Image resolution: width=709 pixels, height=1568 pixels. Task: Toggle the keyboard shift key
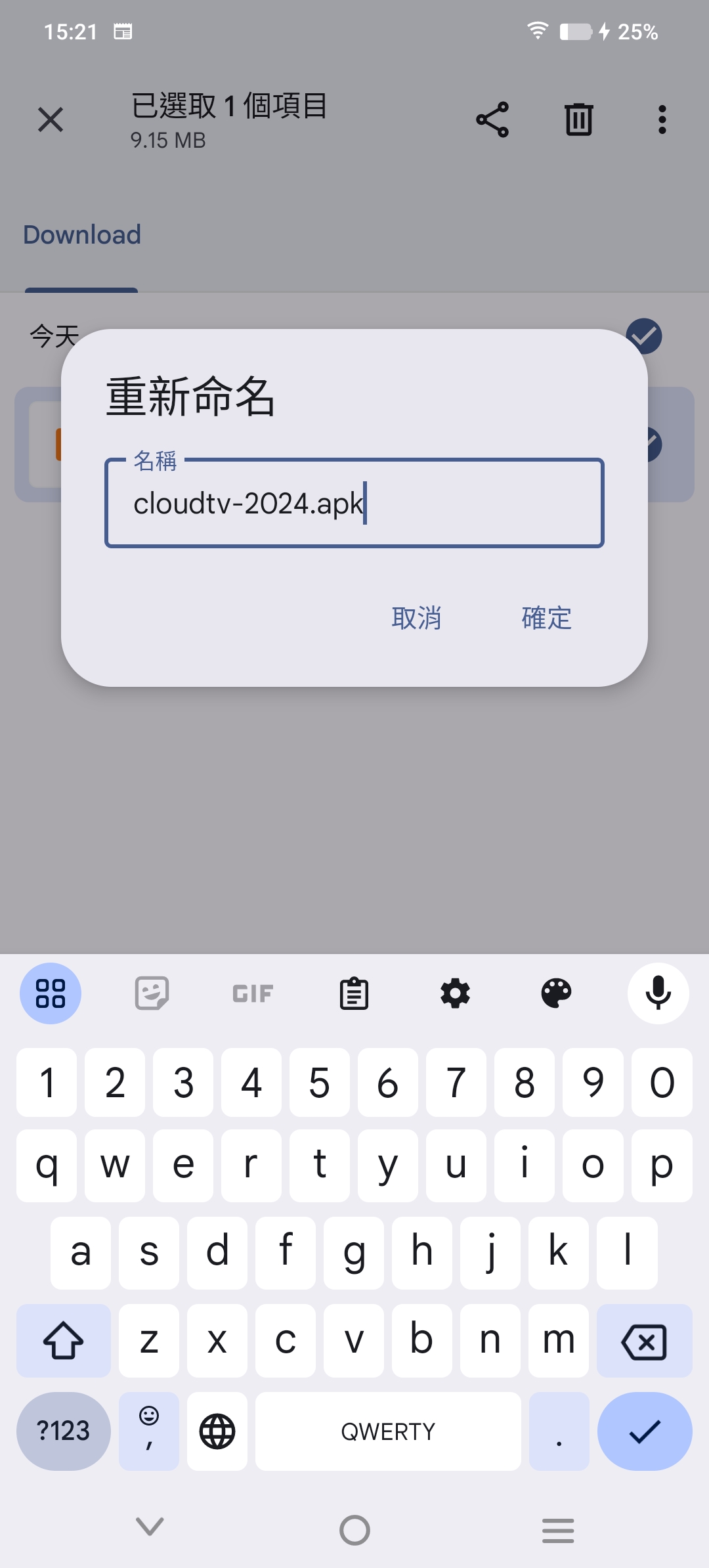pyautogui.click(x=63, y=1341)
